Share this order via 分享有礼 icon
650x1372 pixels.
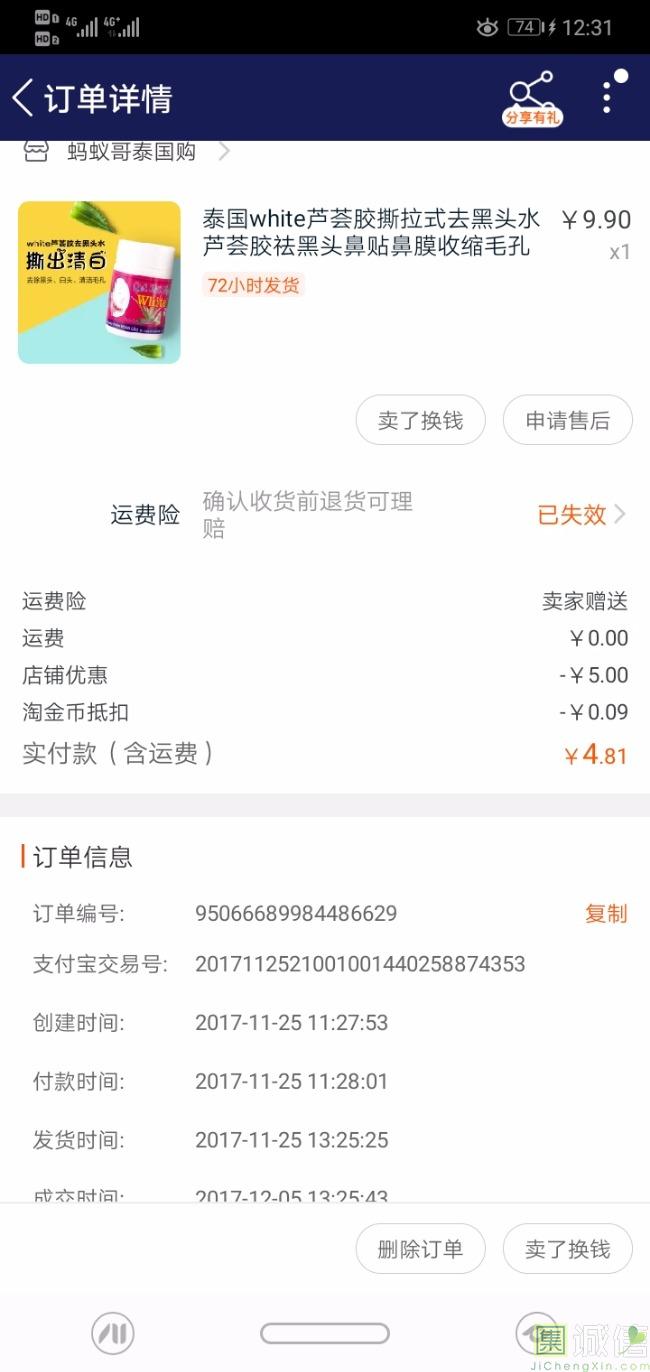click(531, 98)
